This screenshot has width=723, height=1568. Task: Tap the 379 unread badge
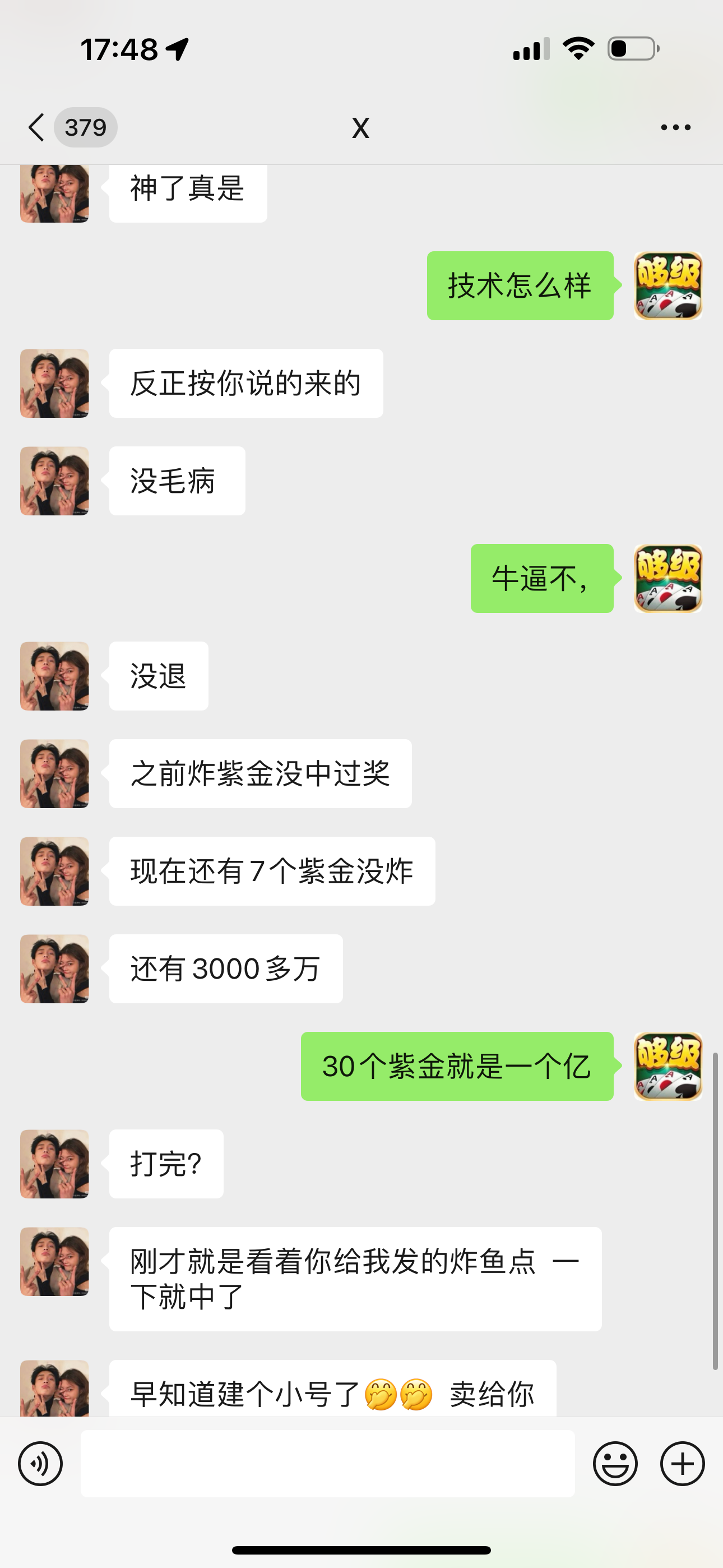[86, 127]
